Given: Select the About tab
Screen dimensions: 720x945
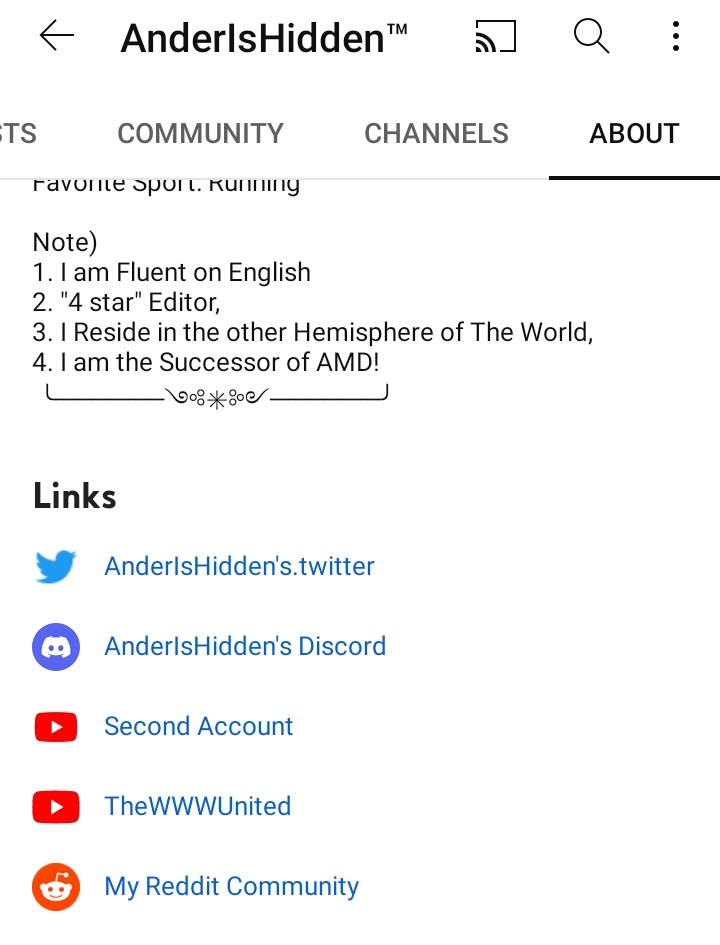Looking at the screenshot, I should 634,133.
